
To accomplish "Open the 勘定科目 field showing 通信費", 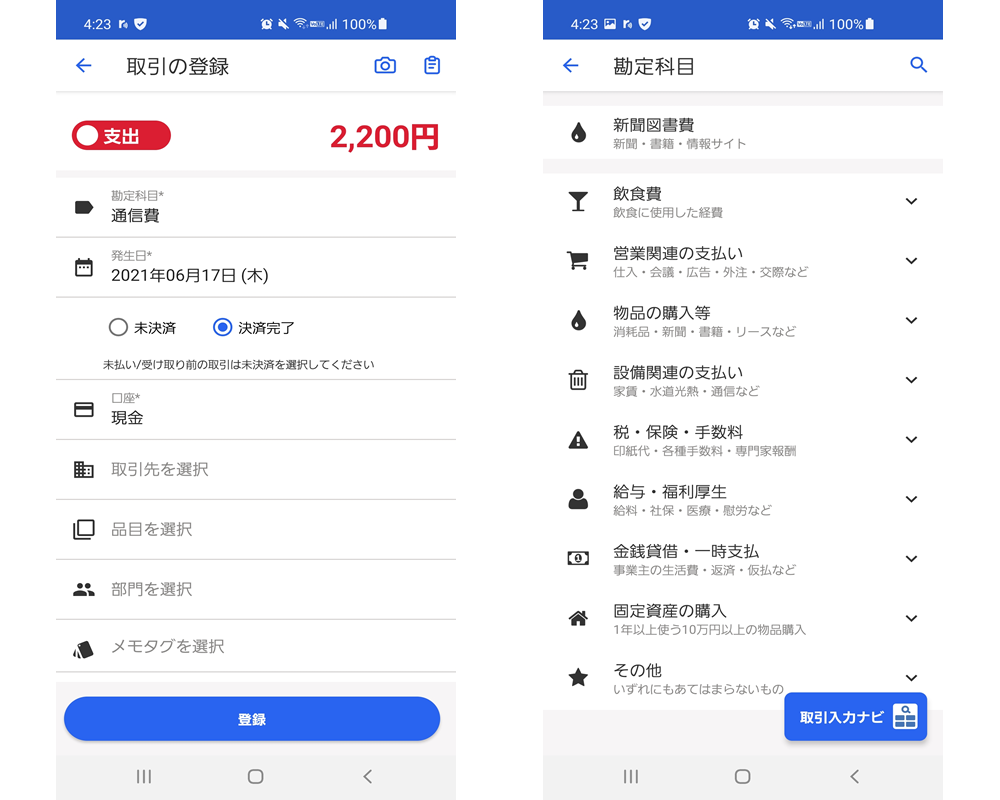I will pyautogui.click(x=255, y=208).
